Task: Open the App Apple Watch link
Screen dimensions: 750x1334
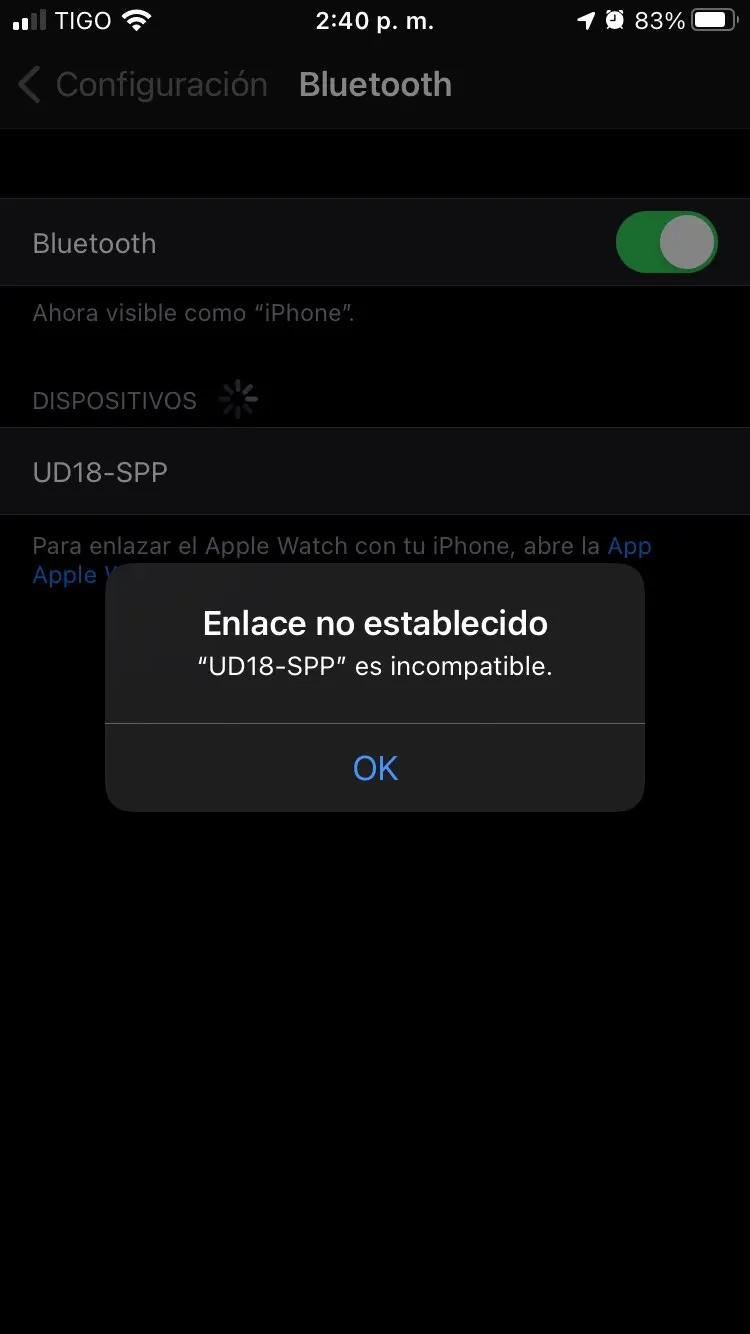Action: [x=629, y=546]
